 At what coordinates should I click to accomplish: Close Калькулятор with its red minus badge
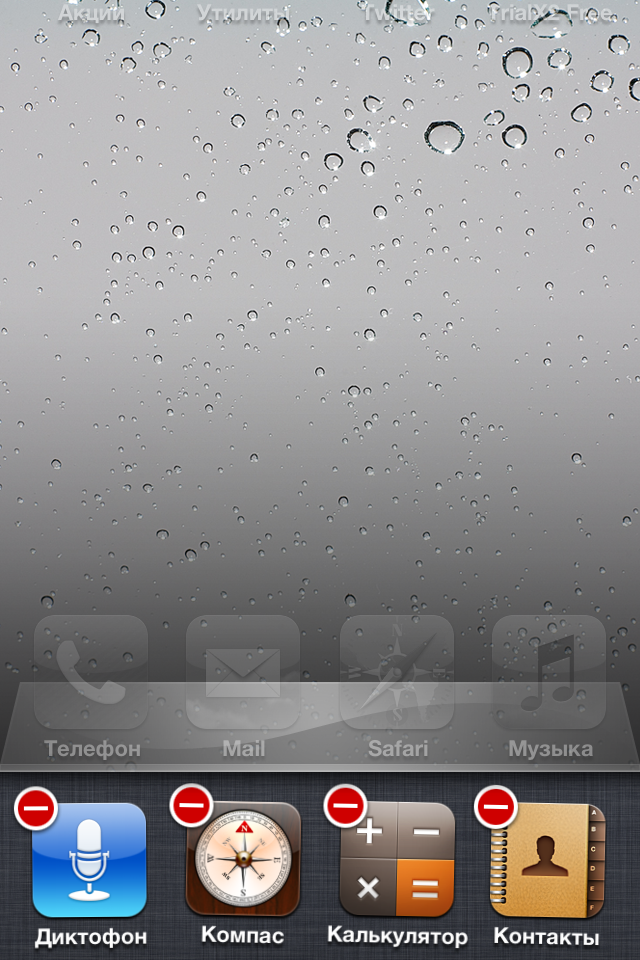pyautogui.click(x=346, y=806)
